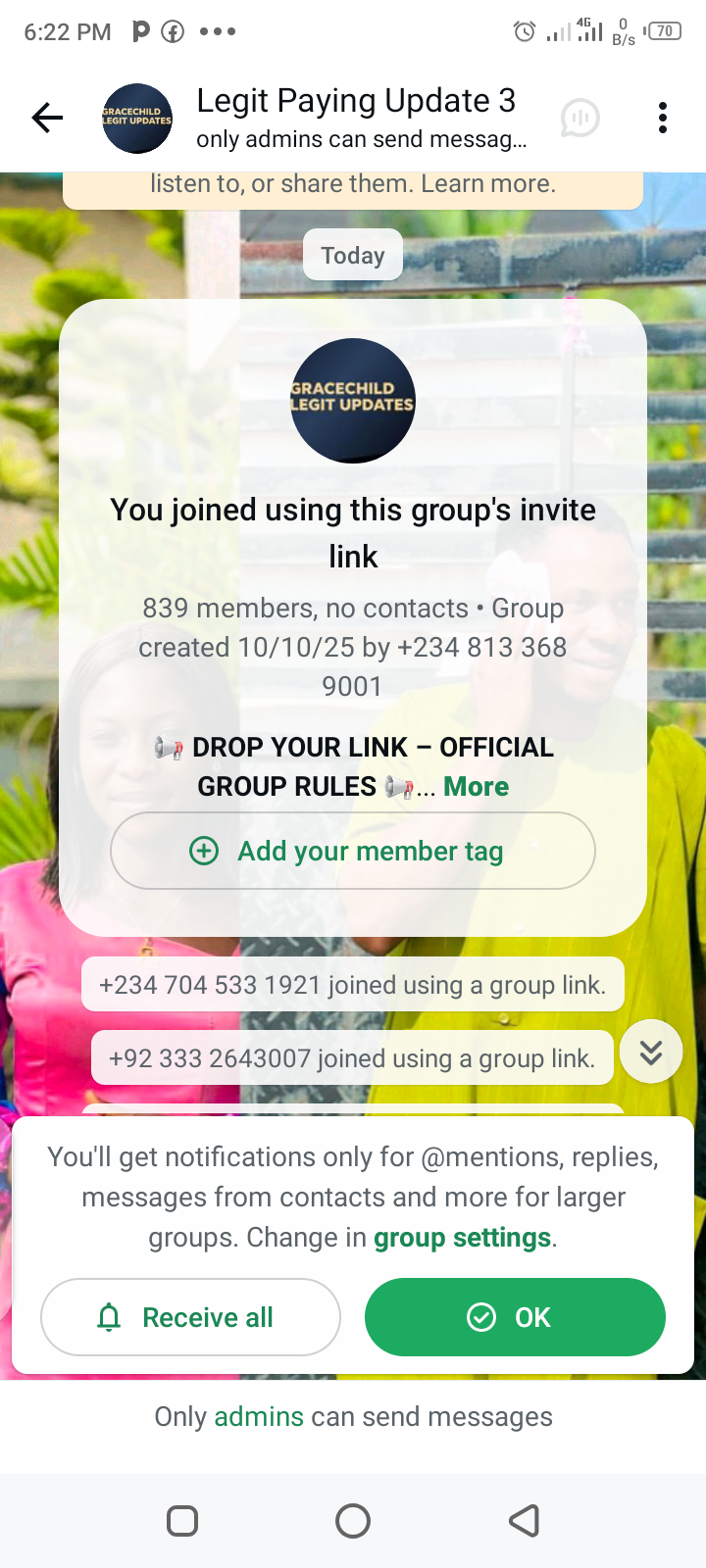Open group settings link
706x1568 pixels.
462,1238
